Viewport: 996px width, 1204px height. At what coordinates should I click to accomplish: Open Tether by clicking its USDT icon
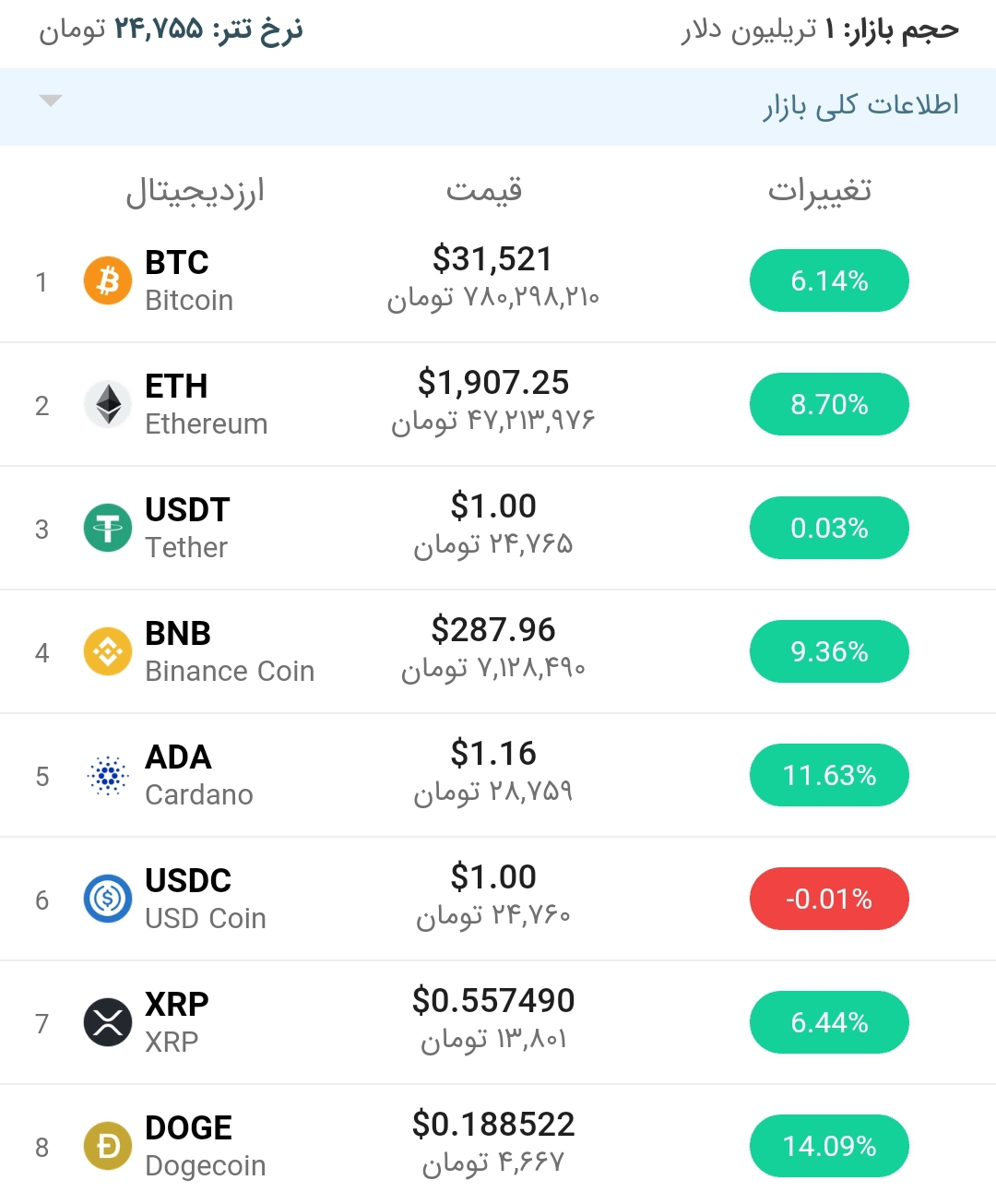coord(107,528)
